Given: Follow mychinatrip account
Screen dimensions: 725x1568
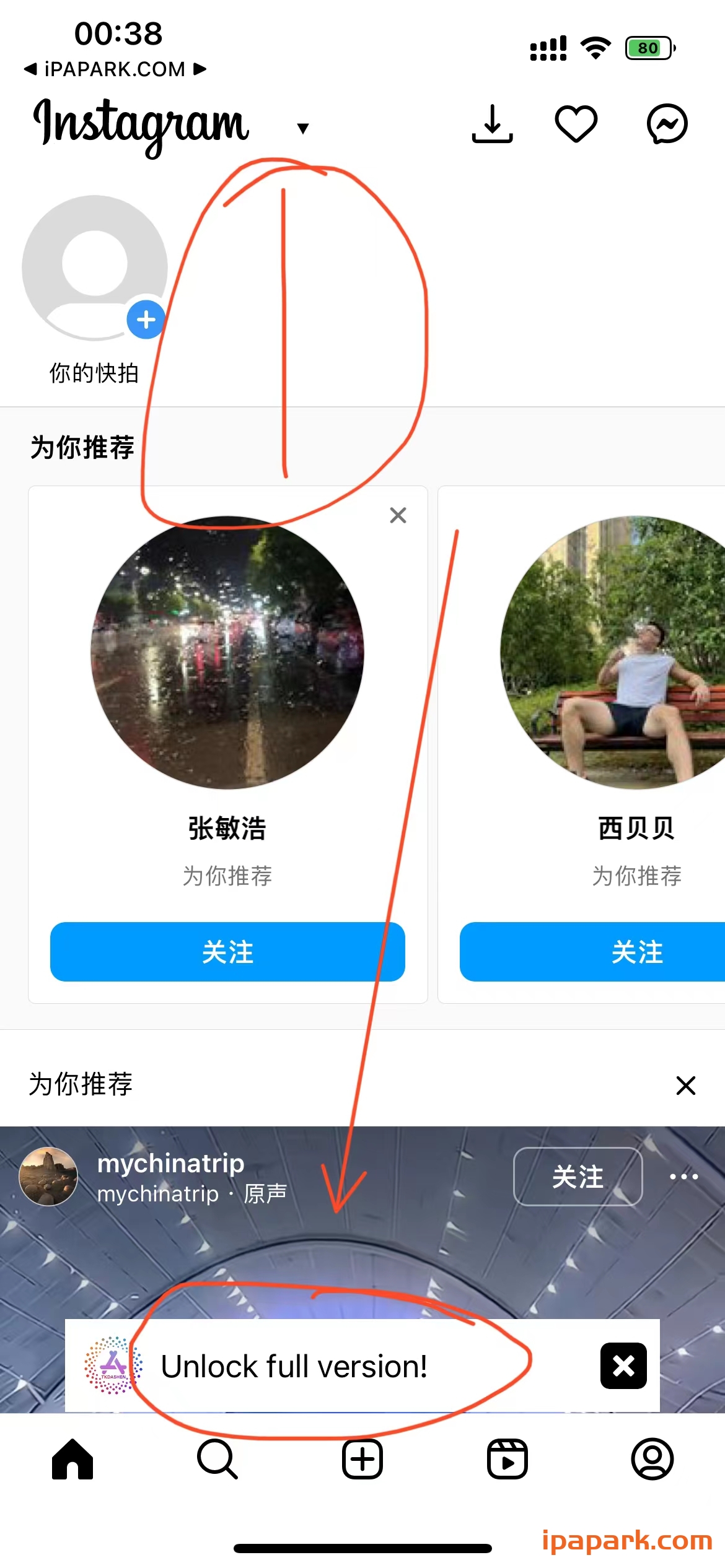Looking at the screenshot, I should 578,1175.
